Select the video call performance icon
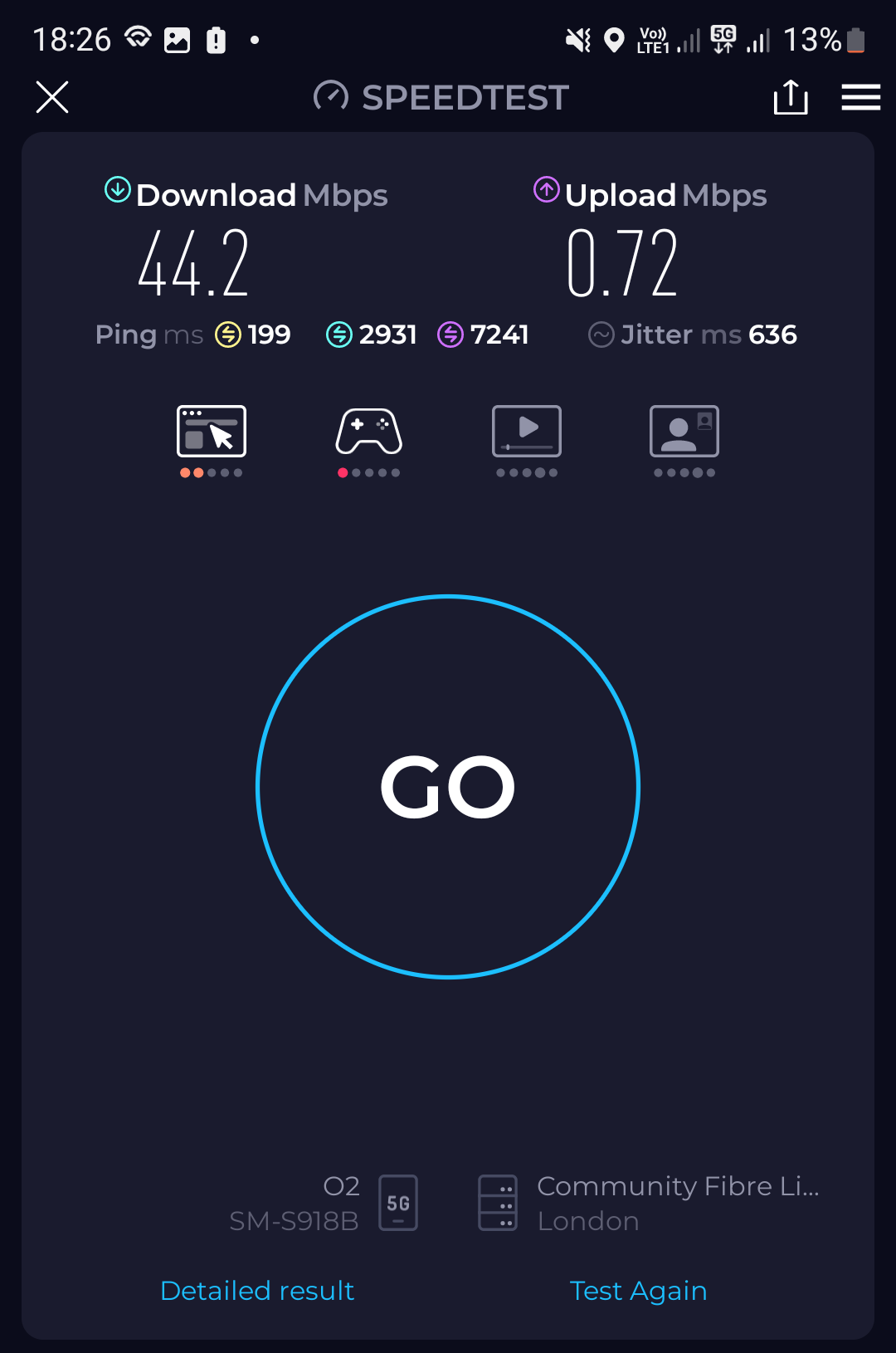896x1353 pixels. pos(684,431)
